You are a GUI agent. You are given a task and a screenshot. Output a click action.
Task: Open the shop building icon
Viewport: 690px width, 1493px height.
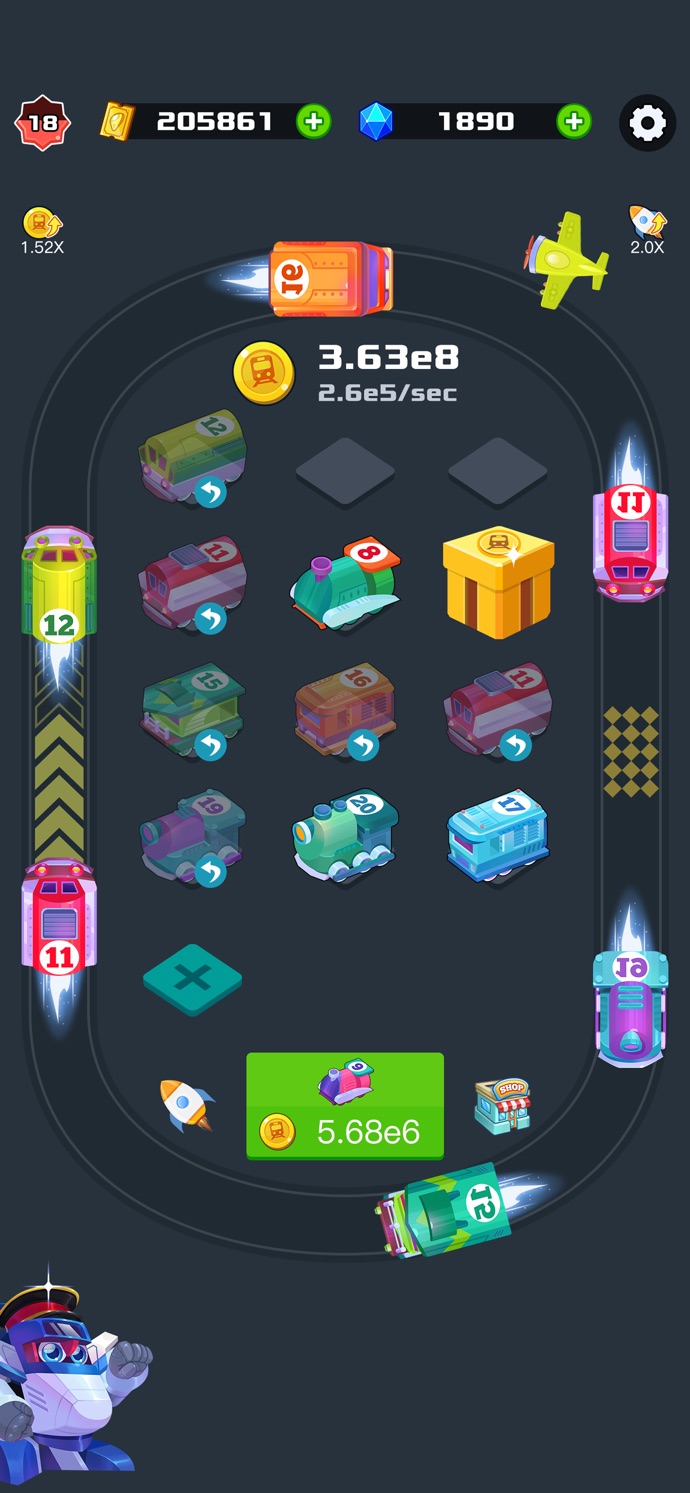(502, 1105)
